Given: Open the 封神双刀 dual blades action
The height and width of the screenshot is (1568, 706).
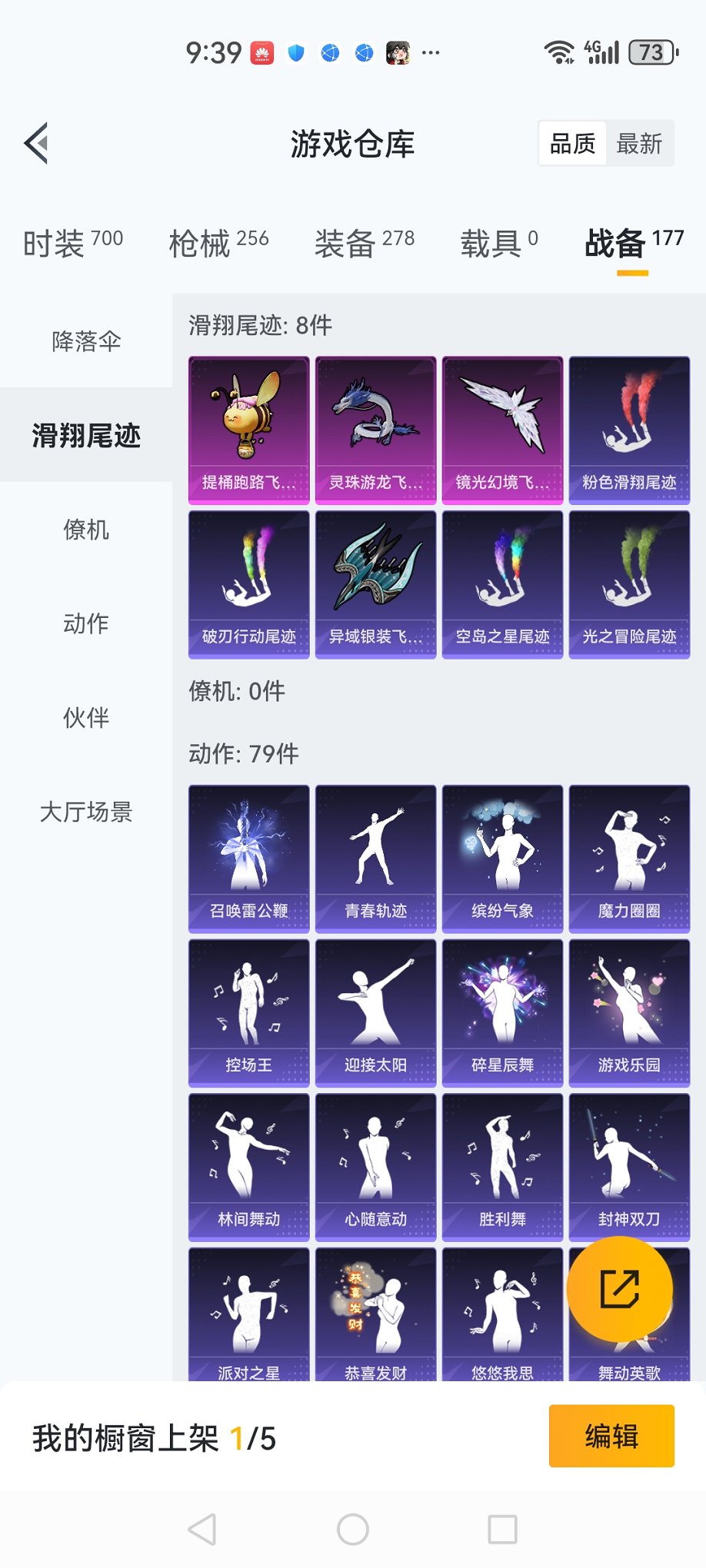Looking at the screenshot, I should tap(628, 1166).
